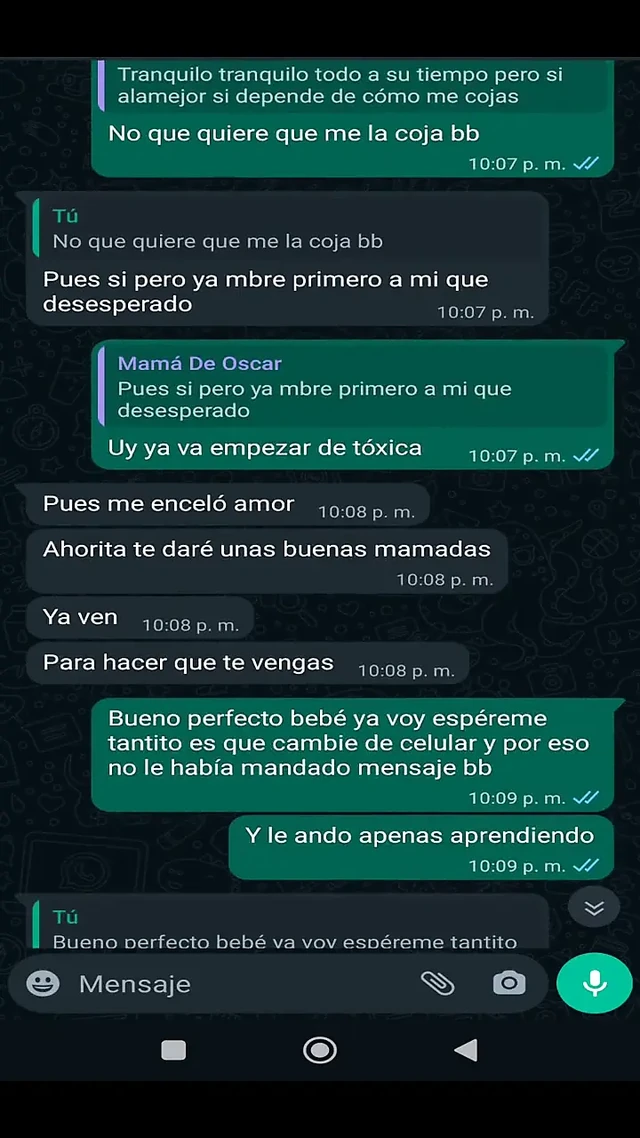Open quoted reply starting 'Tranquilo tranquilo'
This screenshot has width=640, height=1138.
pos(350,86)
